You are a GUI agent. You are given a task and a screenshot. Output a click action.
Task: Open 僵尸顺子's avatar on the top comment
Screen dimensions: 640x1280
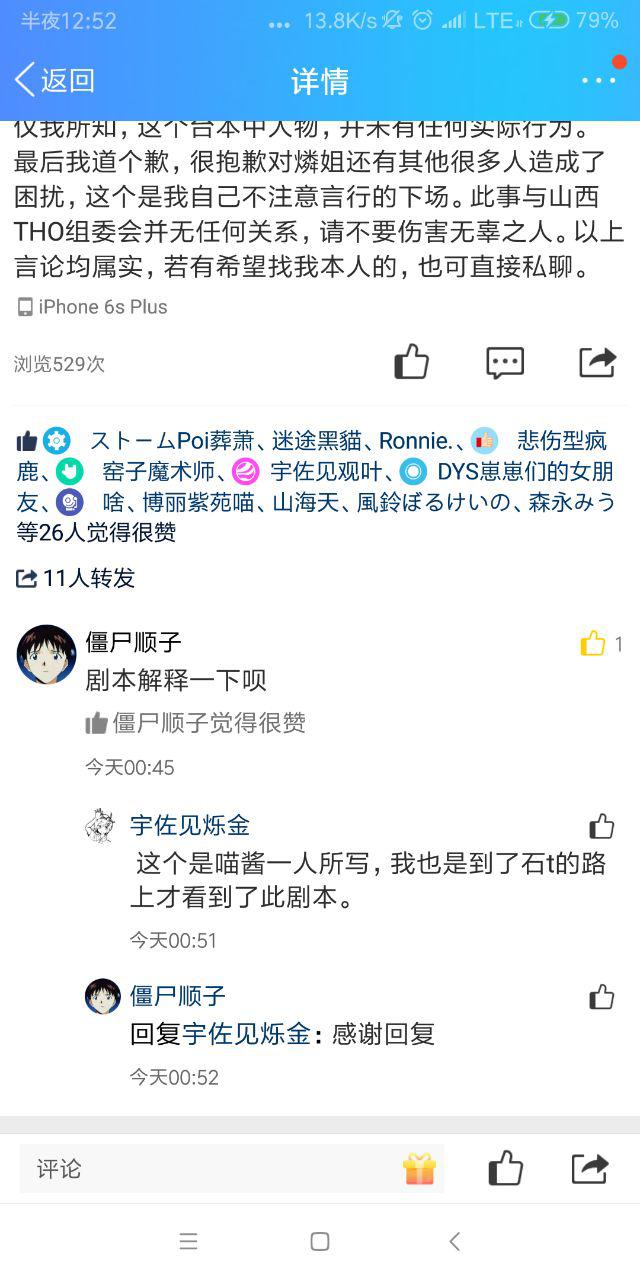[46, 655]
